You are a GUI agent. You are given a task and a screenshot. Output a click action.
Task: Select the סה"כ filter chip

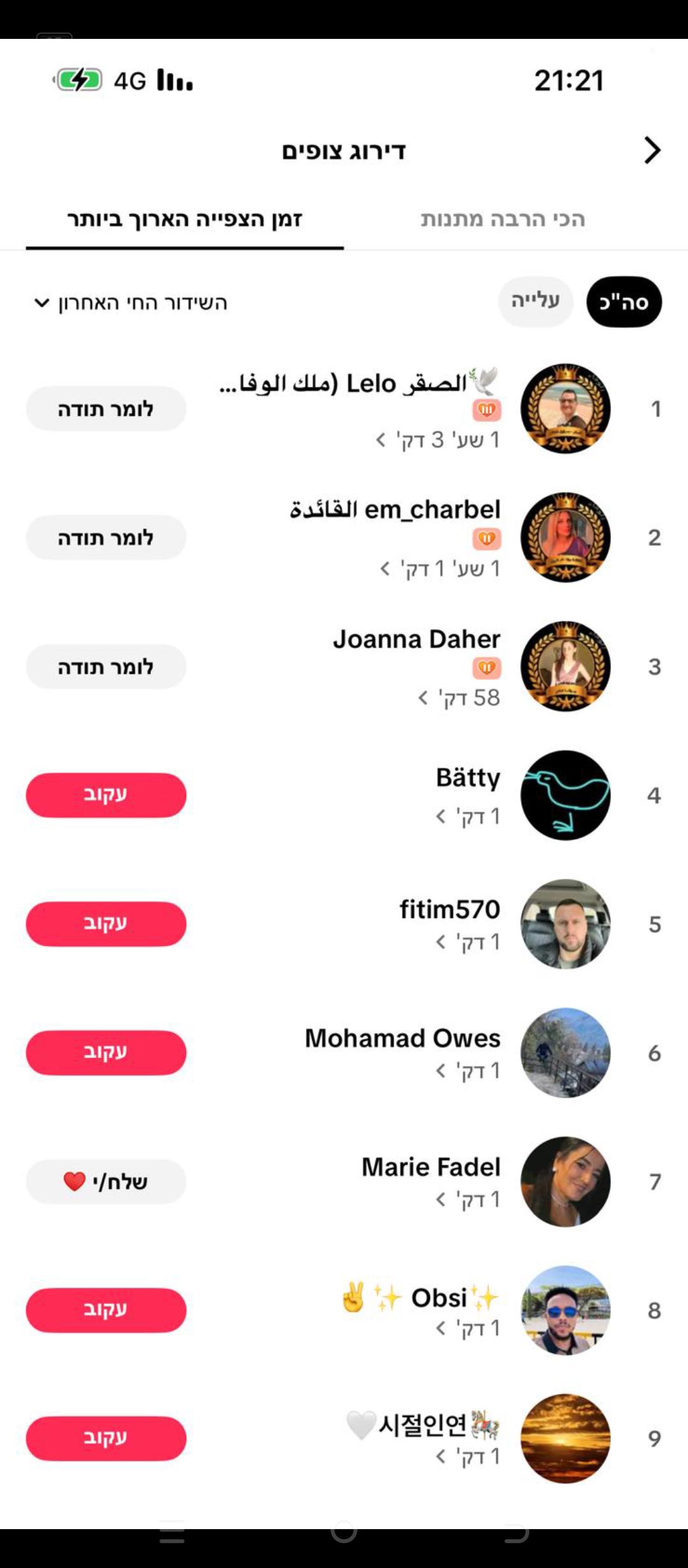click(624, 302)
